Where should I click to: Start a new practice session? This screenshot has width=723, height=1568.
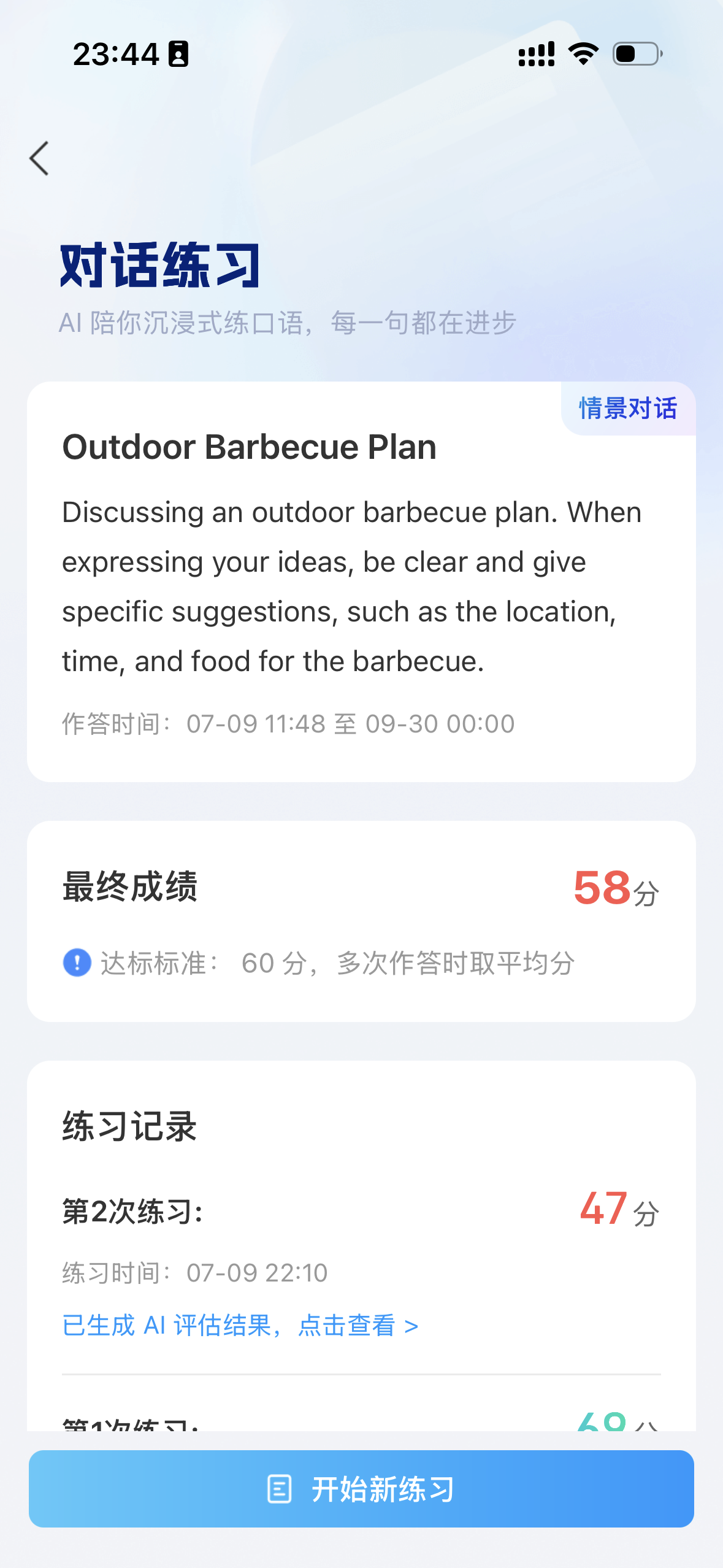pos(361,1489)
